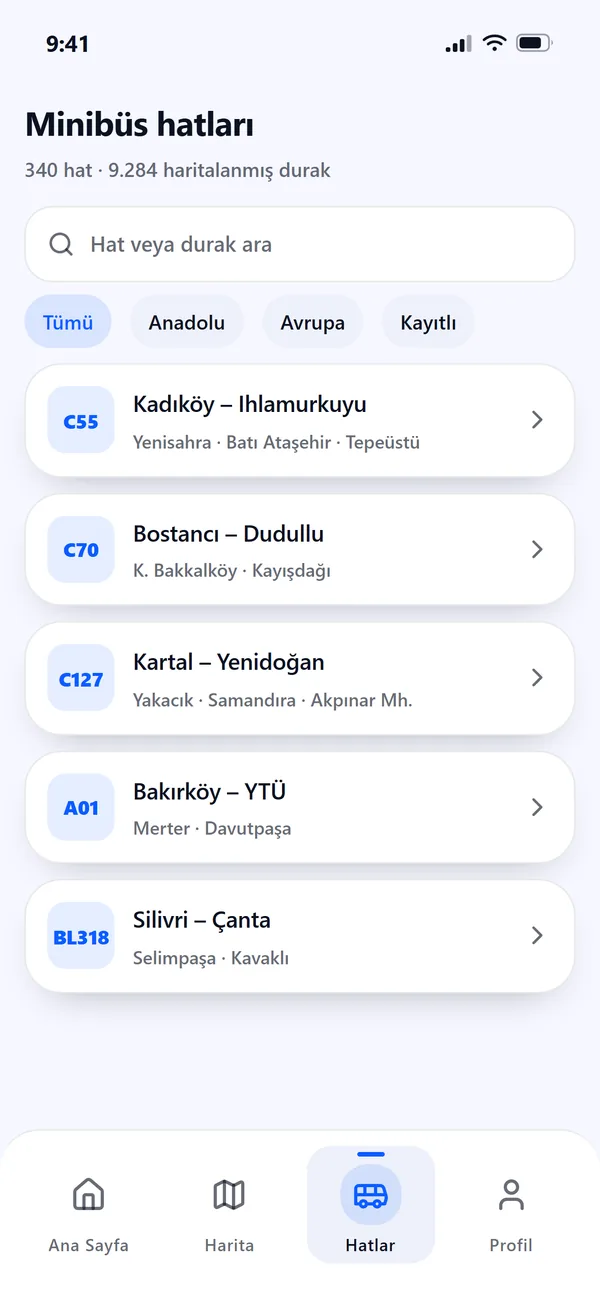Viewport: 600px width, 1300px height.
Task: Open the Profil tab
Action: [511, 1205]
